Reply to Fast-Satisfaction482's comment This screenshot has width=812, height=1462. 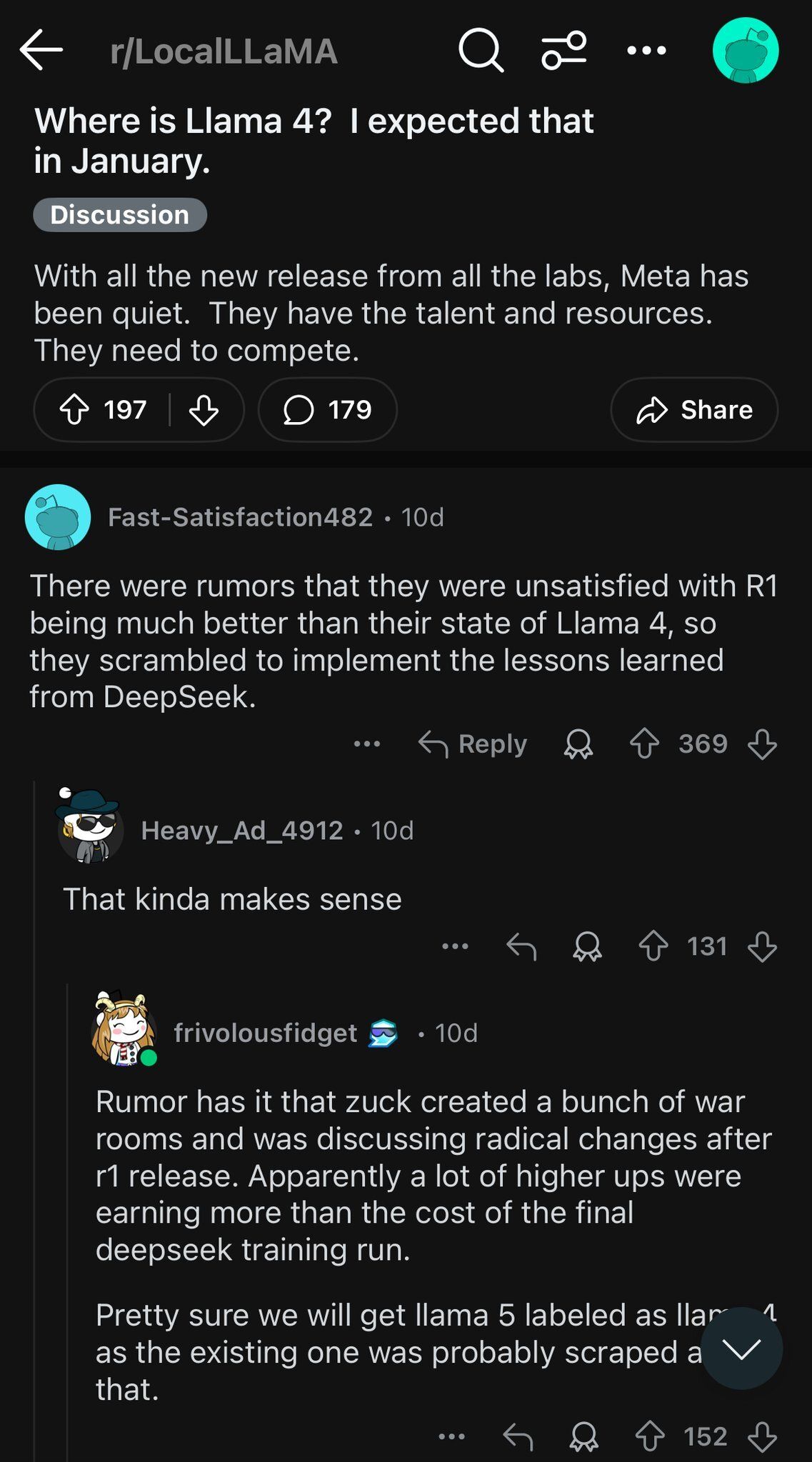point(473,744)
